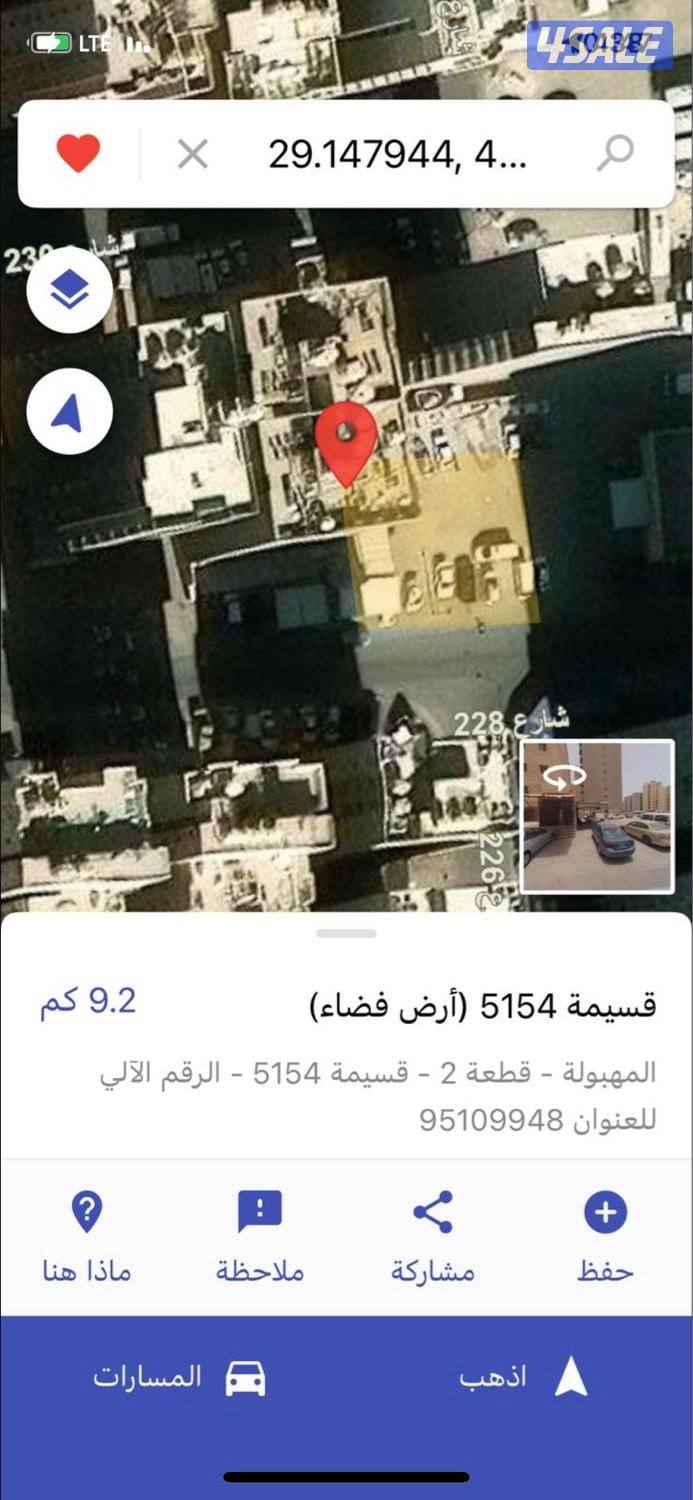This screenshot has height=1500, width=693.
Task: Clear the search coordinates with the X
Action: pyautogui.click(x=192, y=154)
